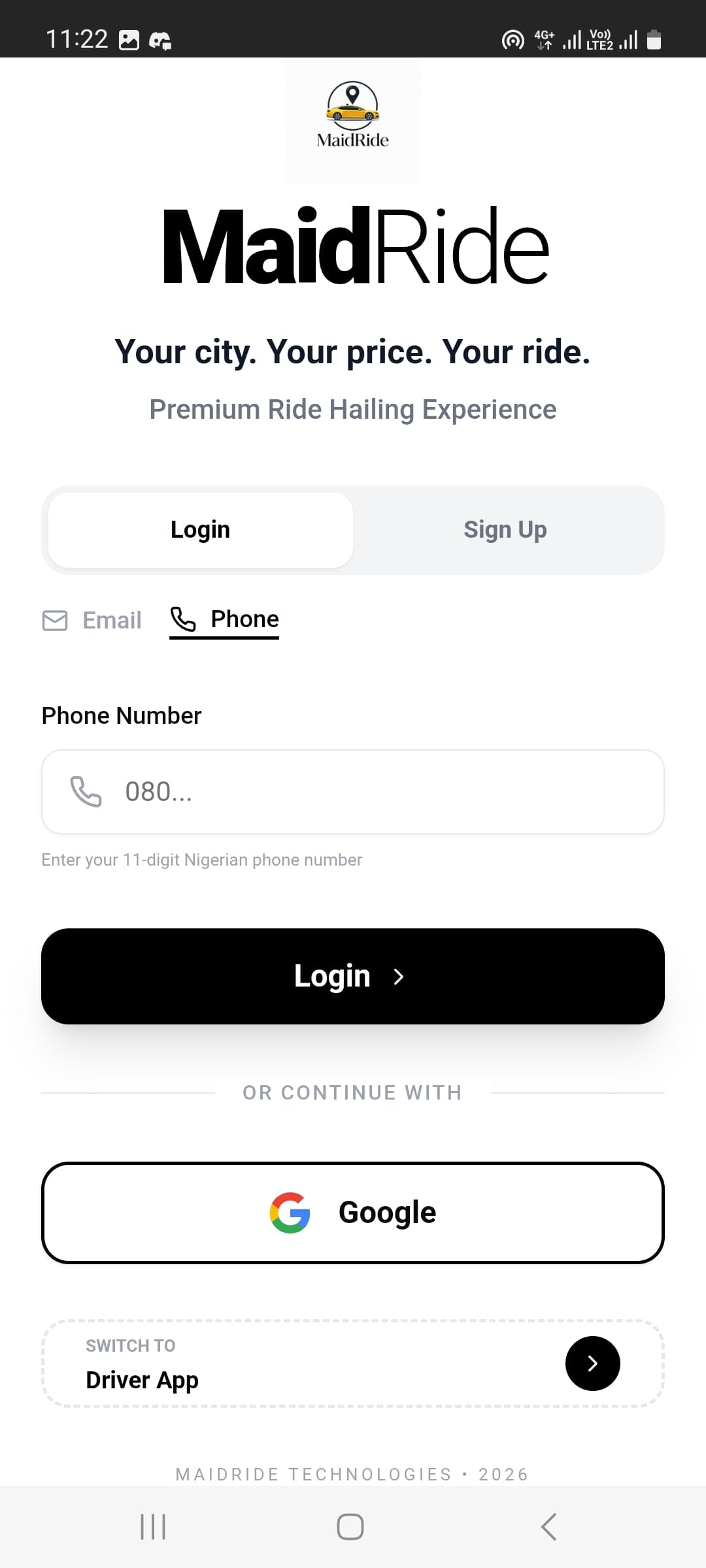
Task: Click the Google G icon
Action: 290,1212
